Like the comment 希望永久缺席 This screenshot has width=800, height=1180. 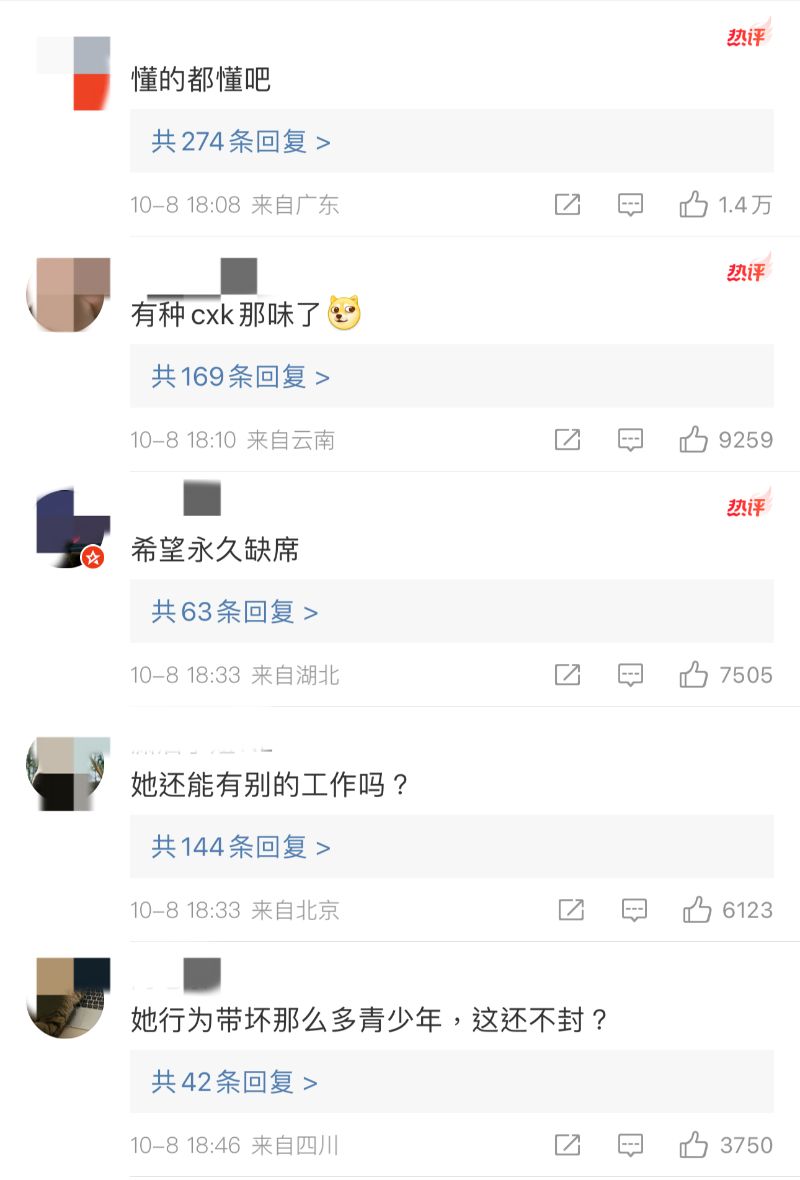(694, 675)
